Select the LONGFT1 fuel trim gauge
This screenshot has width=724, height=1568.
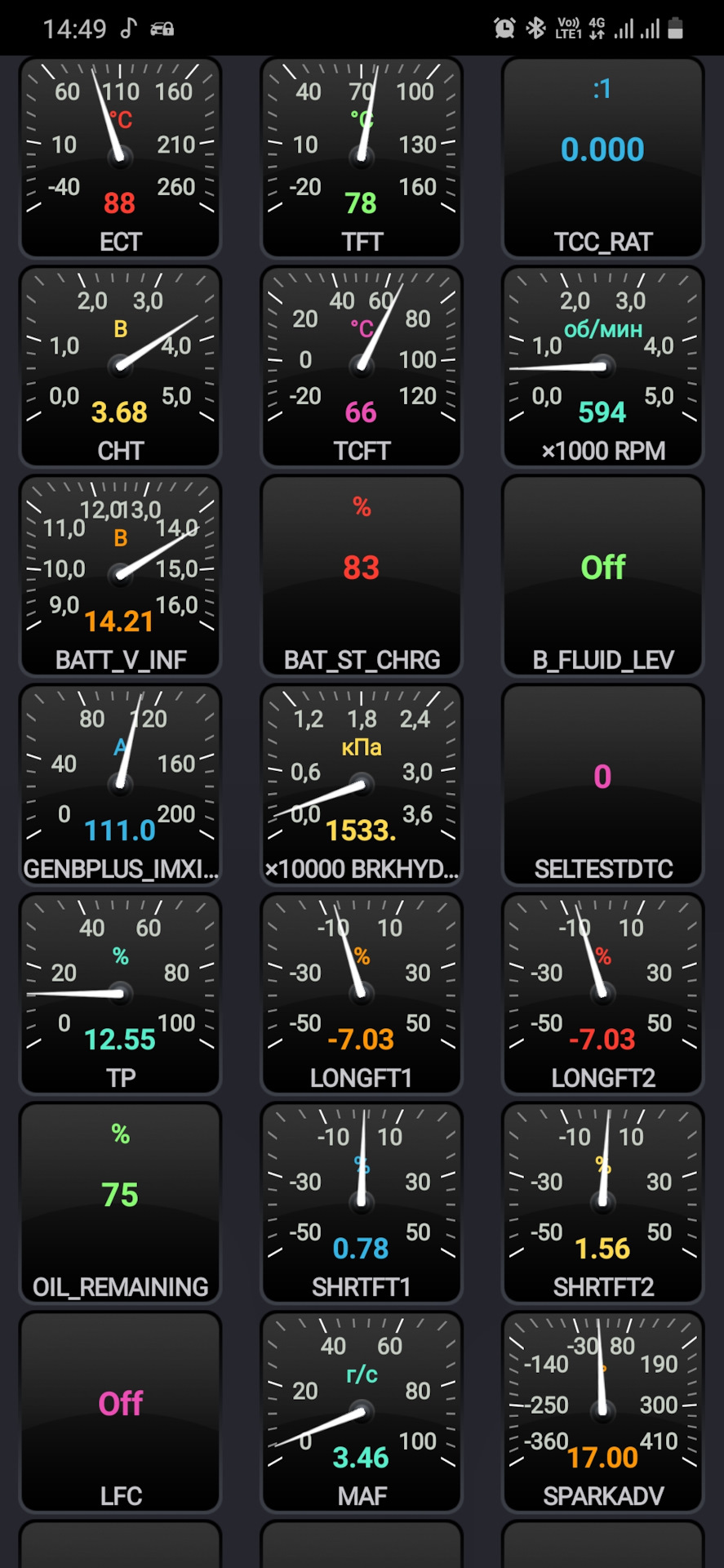pyautogui.click(x=362, y=993)
